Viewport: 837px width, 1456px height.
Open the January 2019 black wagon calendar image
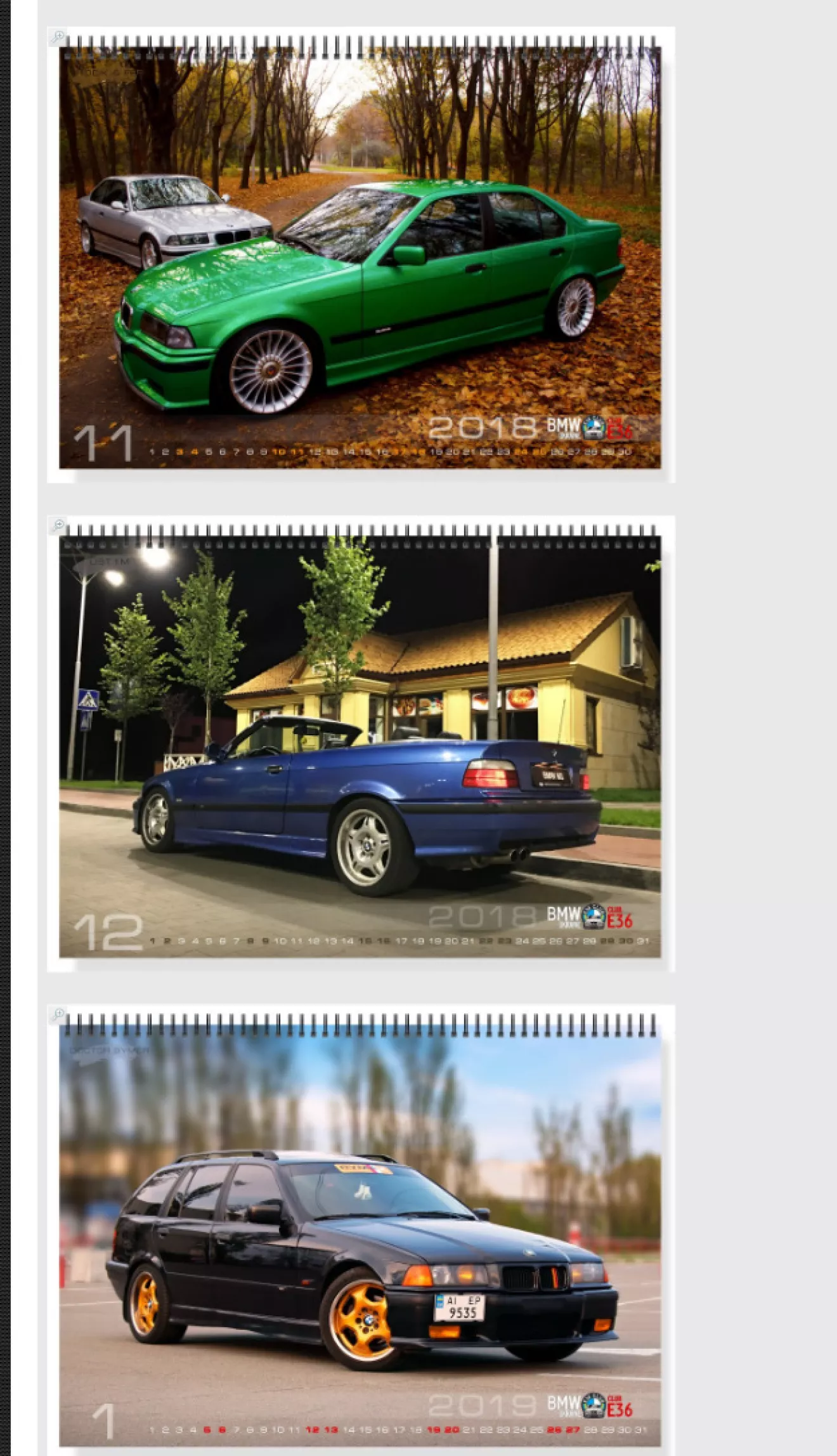click(360, 1230)
